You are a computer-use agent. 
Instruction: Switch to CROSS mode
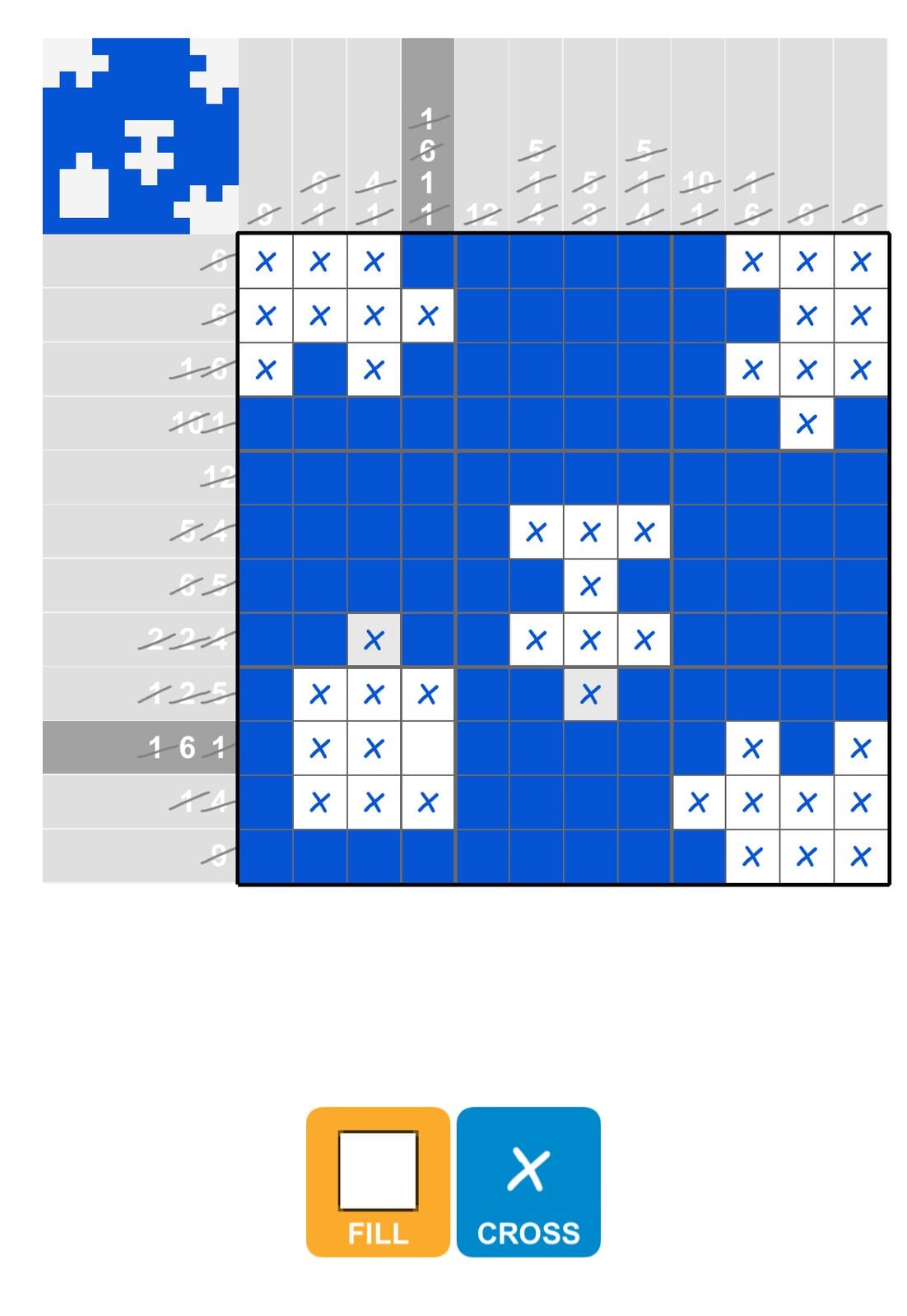tap(528, 1180)
